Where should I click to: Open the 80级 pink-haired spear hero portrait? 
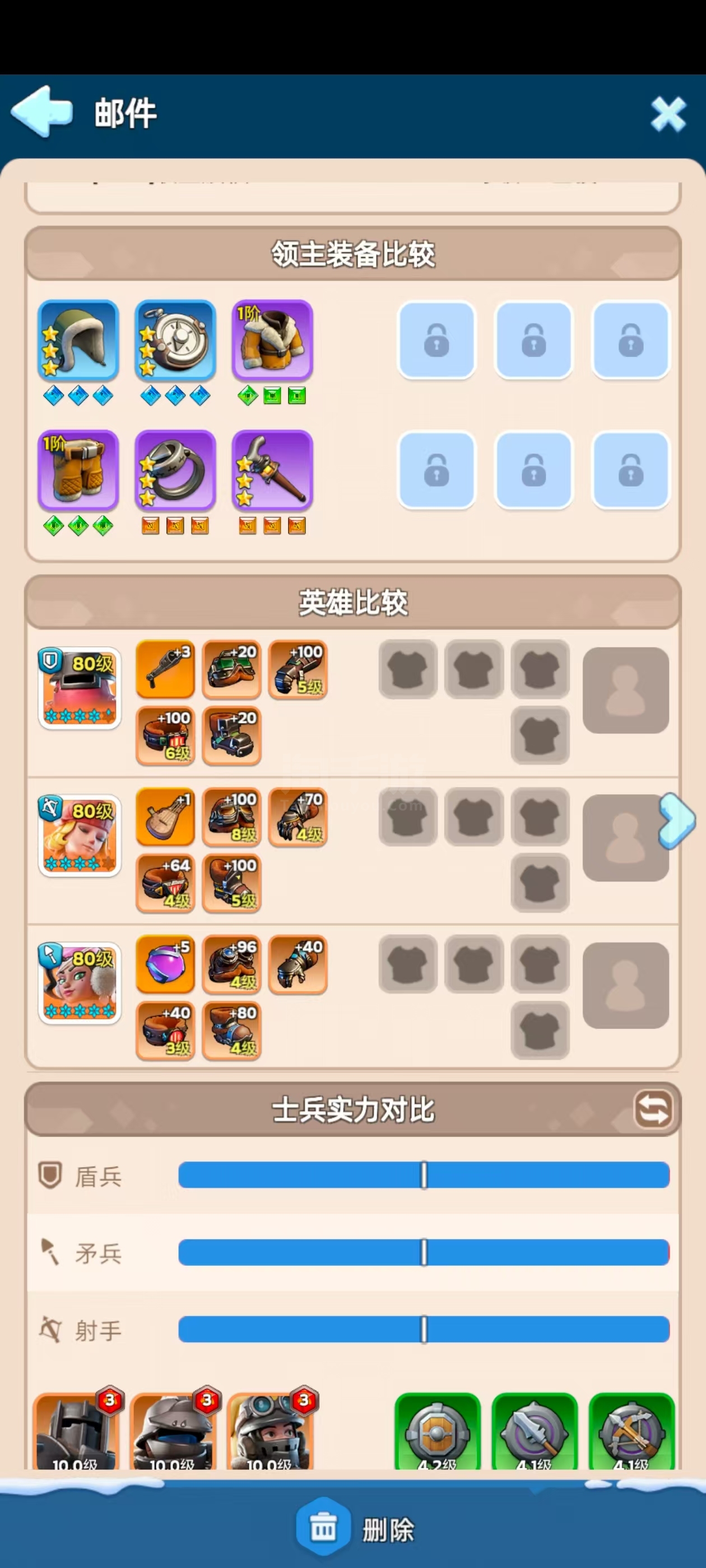point(80,982)
